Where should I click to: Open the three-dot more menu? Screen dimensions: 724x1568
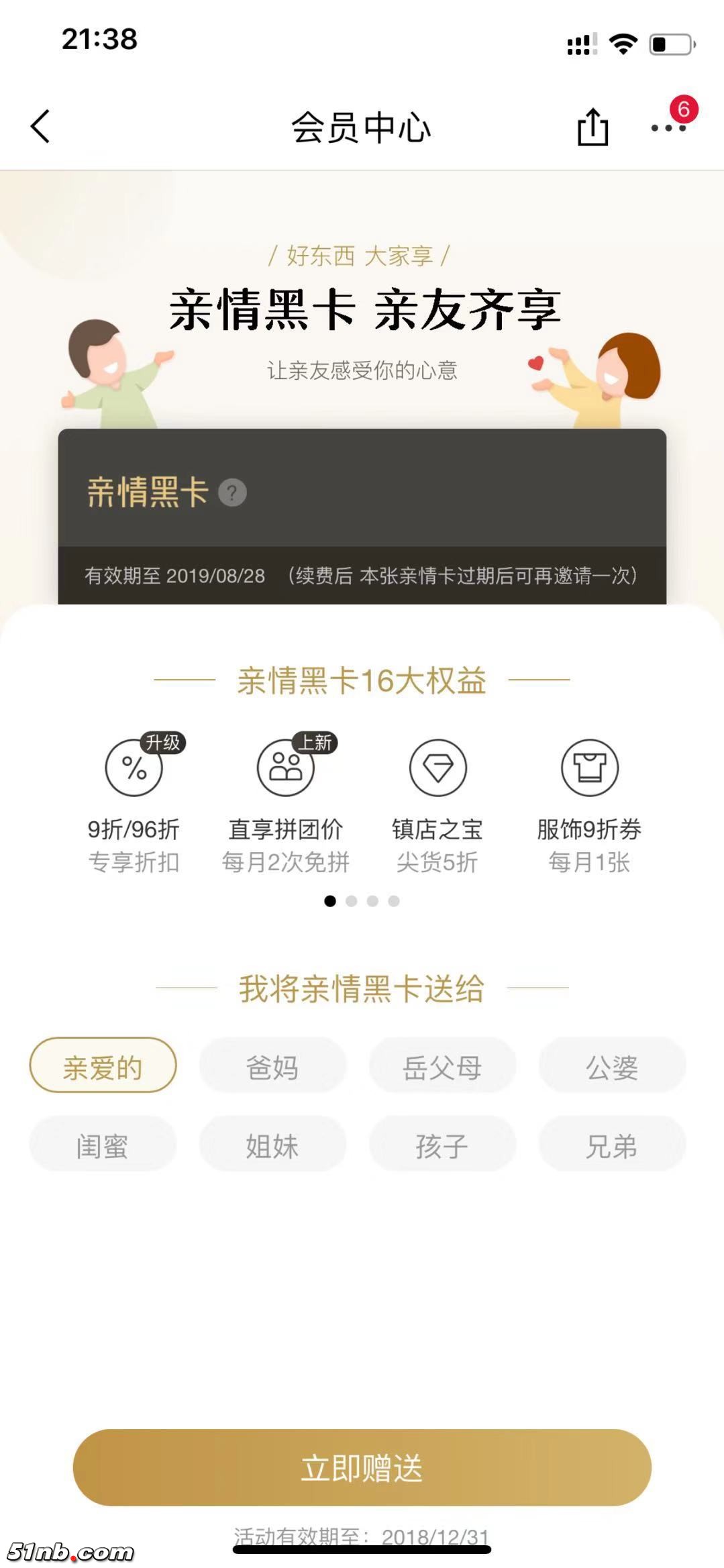(668, 127)
